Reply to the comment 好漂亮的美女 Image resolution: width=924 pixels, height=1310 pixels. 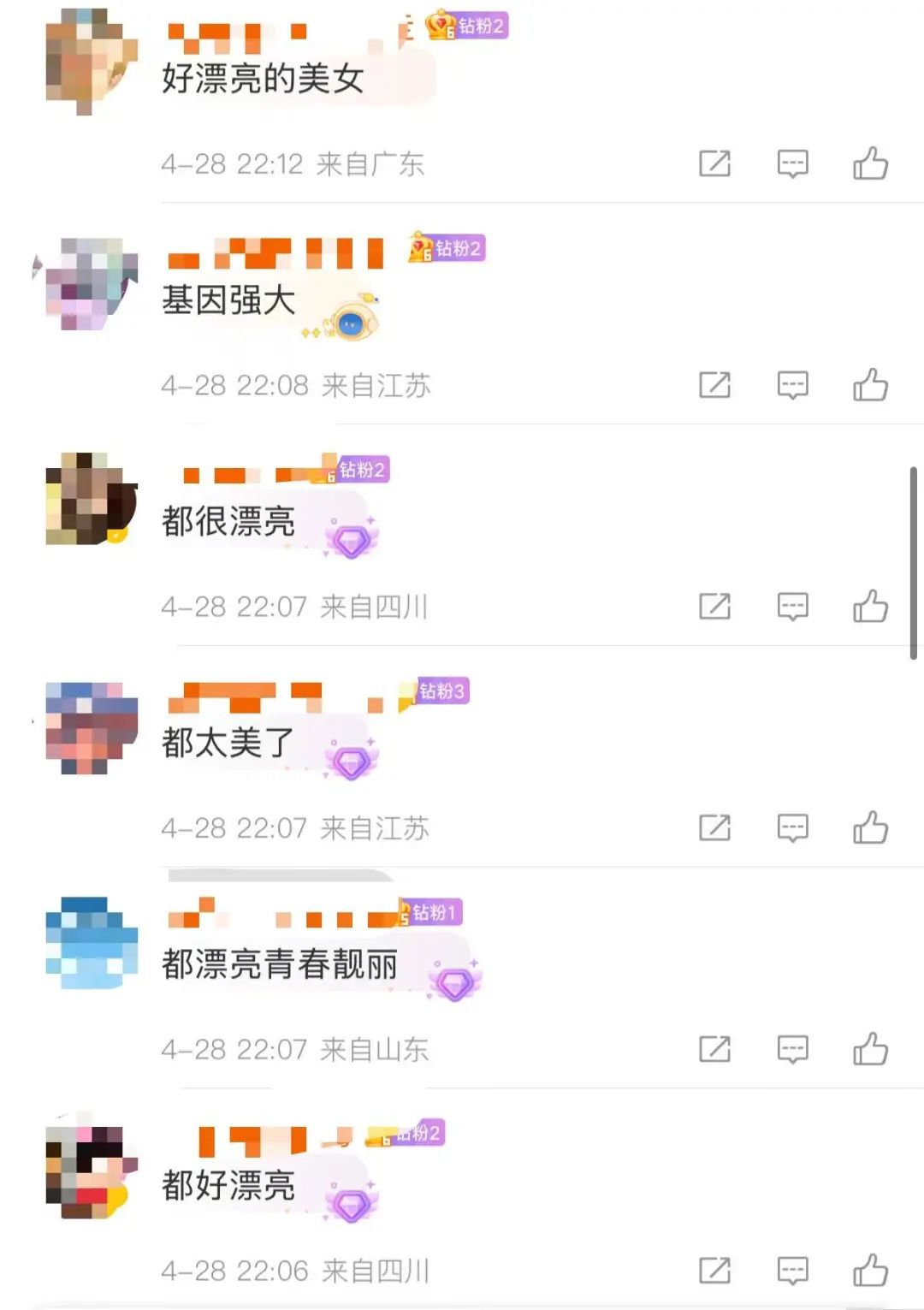coord(792,163)
